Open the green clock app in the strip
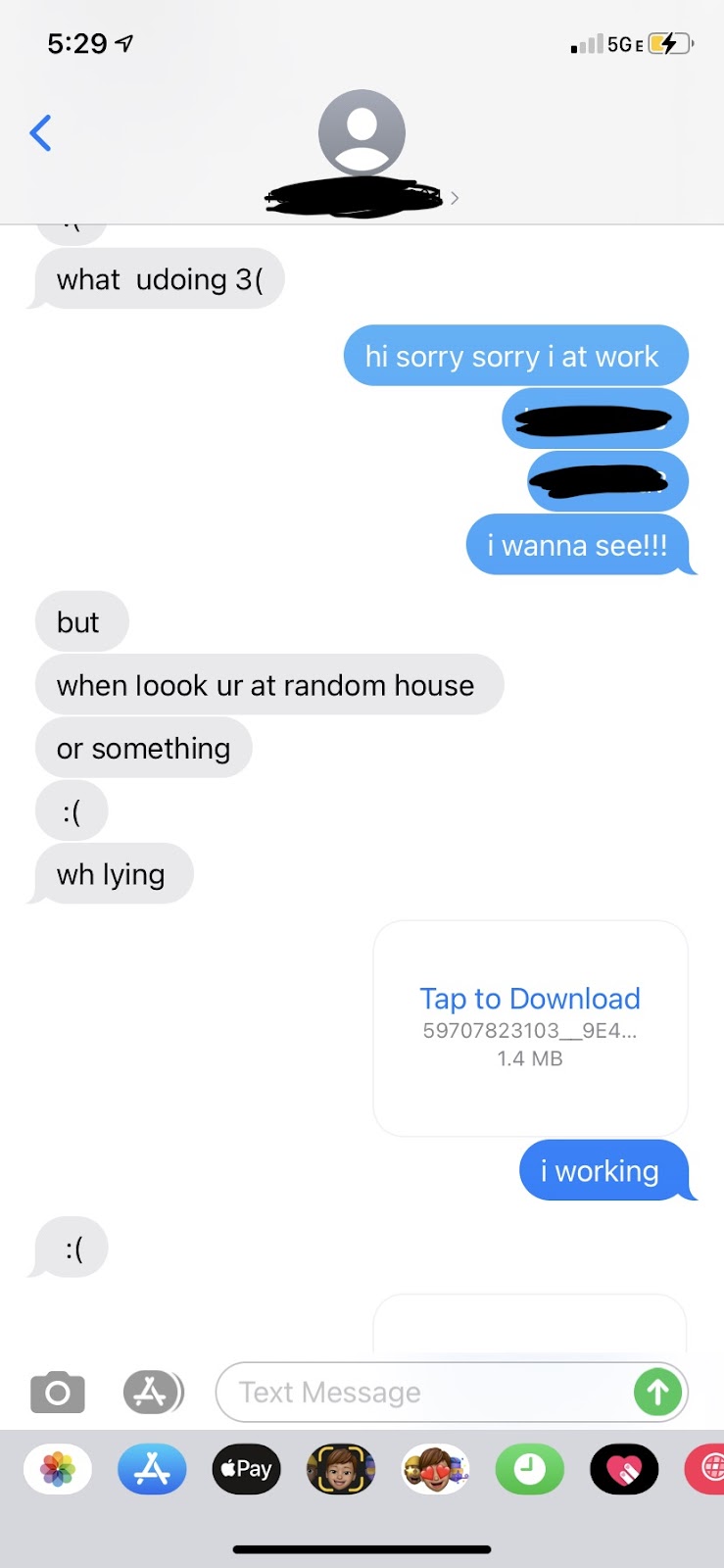The image size is (724, 1568). (530, 1469)
